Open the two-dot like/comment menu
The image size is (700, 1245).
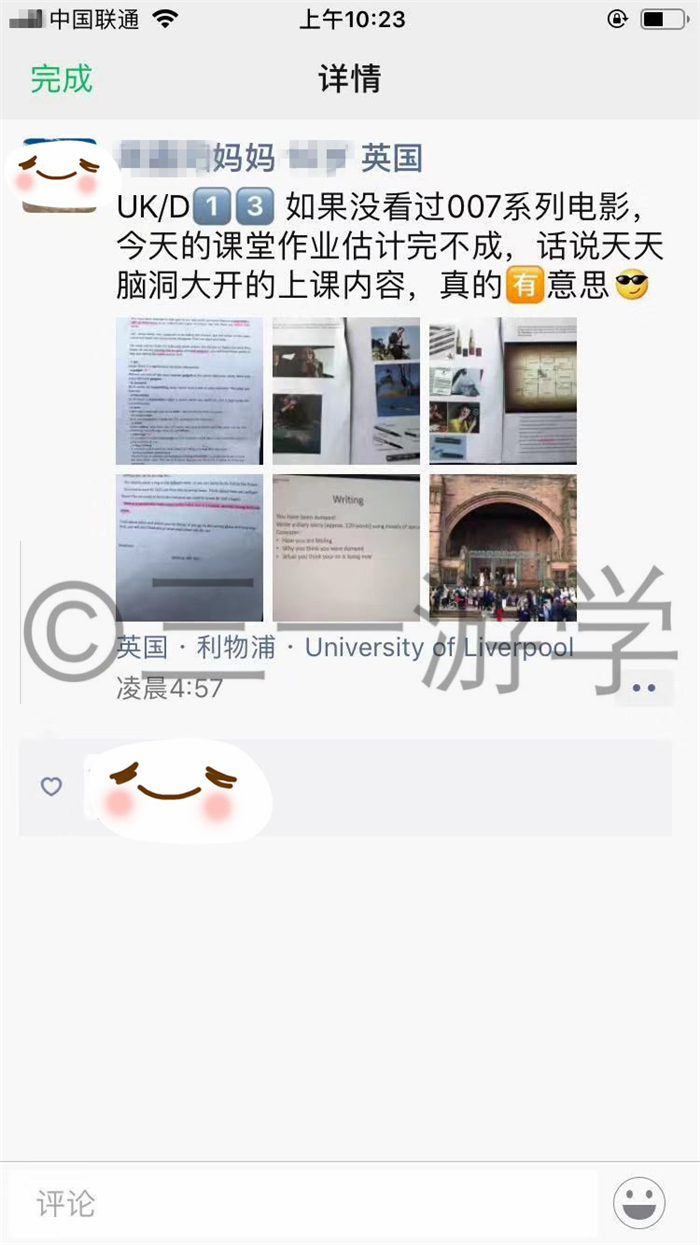(x=644, y=688)
